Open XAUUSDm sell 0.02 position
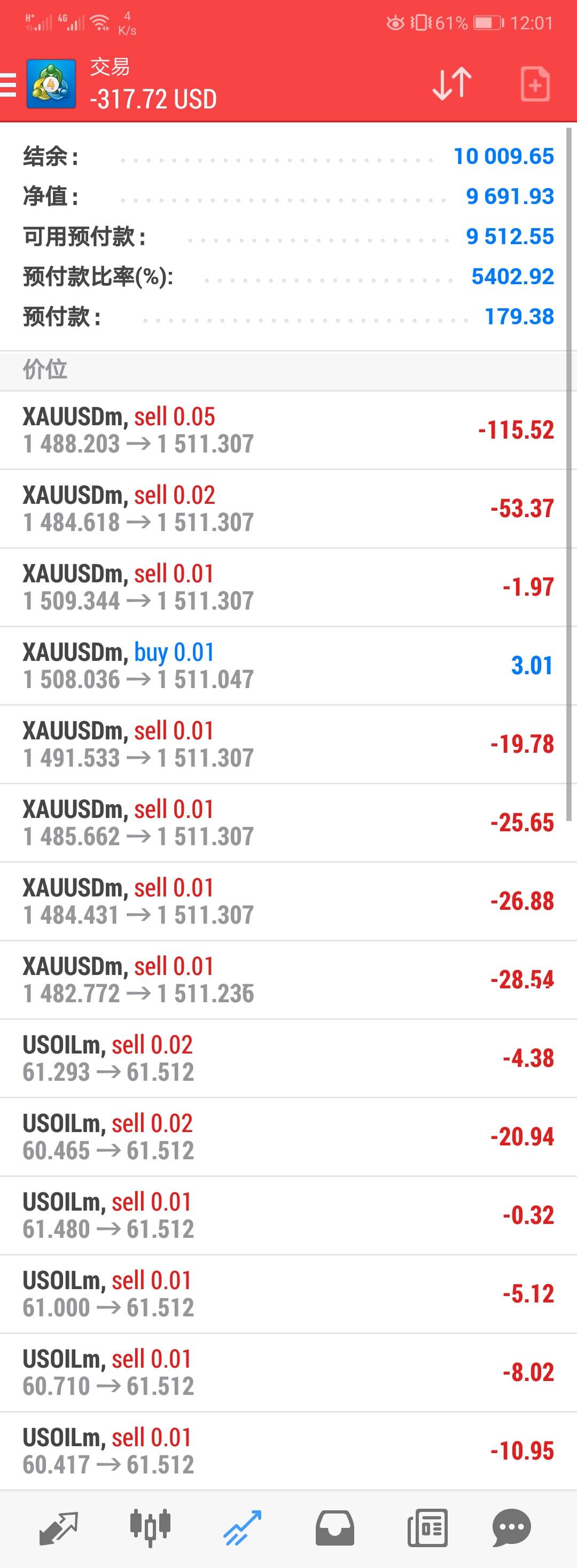 coord(288,509)
